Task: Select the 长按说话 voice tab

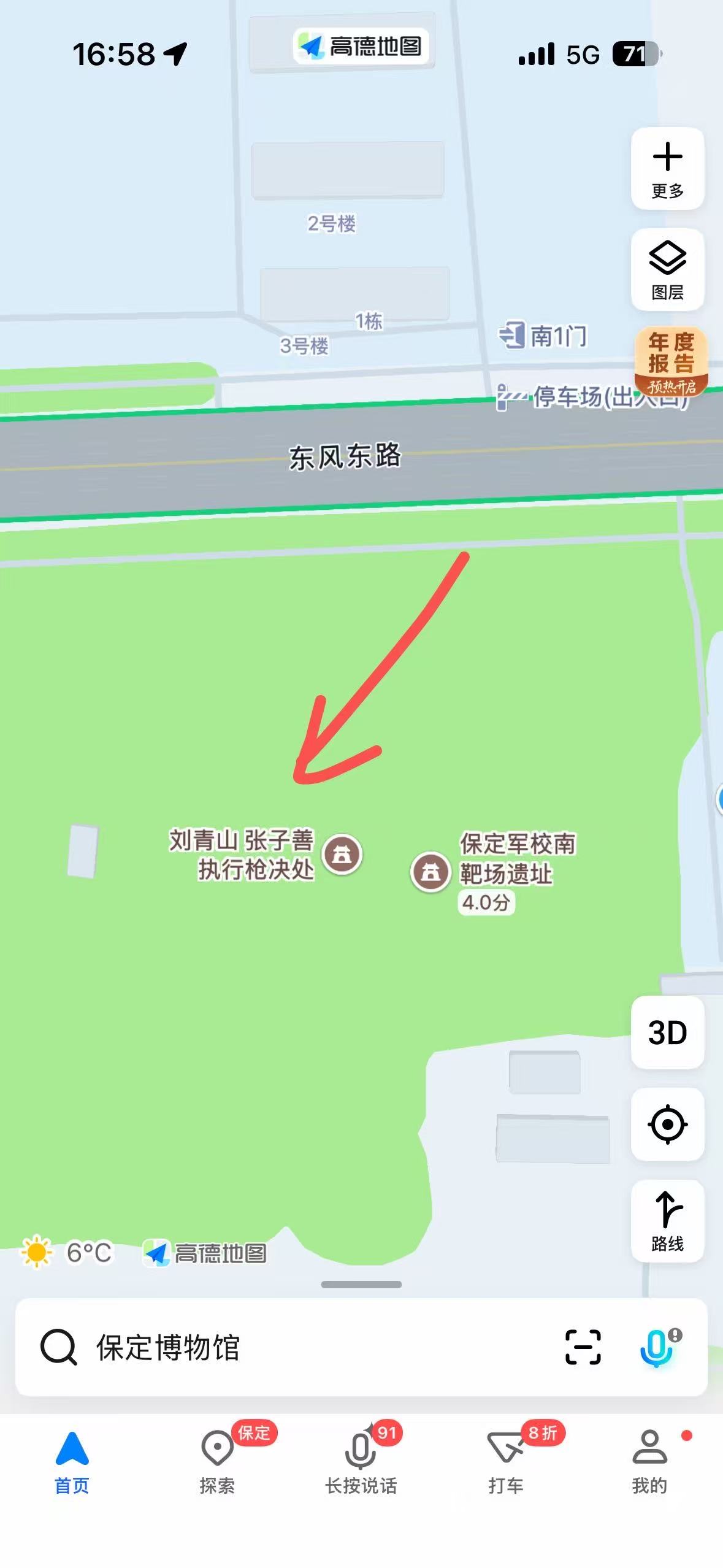Action: [361, 1461]
